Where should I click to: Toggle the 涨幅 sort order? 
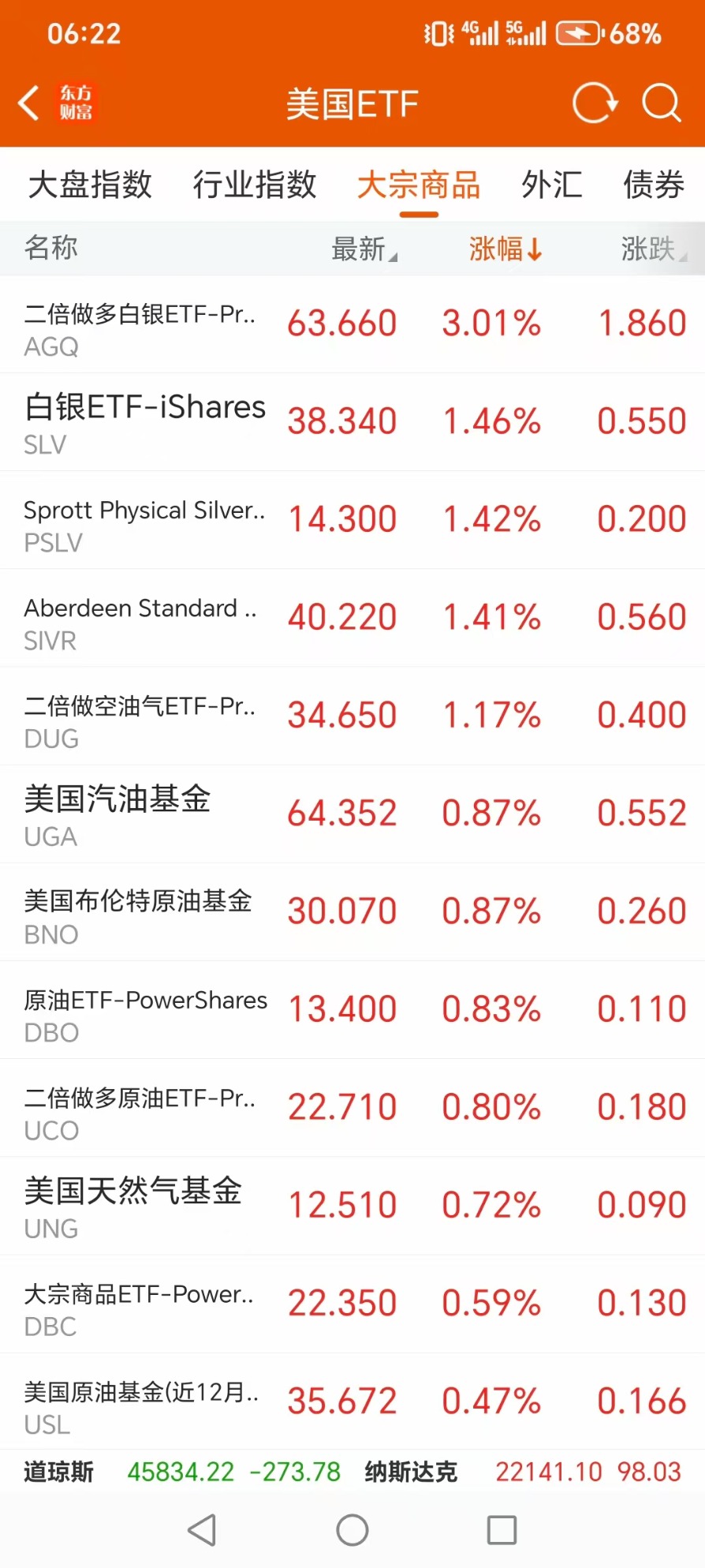pyautogui.click(x=505, y=249)
